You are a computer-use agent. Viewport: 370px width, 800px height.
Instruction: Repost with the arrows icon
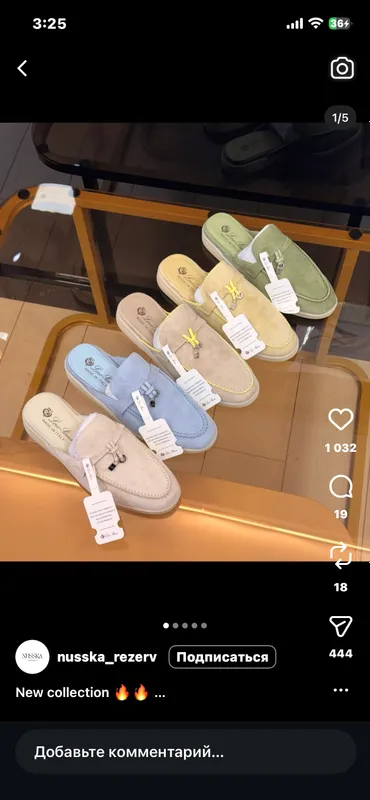pyautogui.click(x=340, y=556)
